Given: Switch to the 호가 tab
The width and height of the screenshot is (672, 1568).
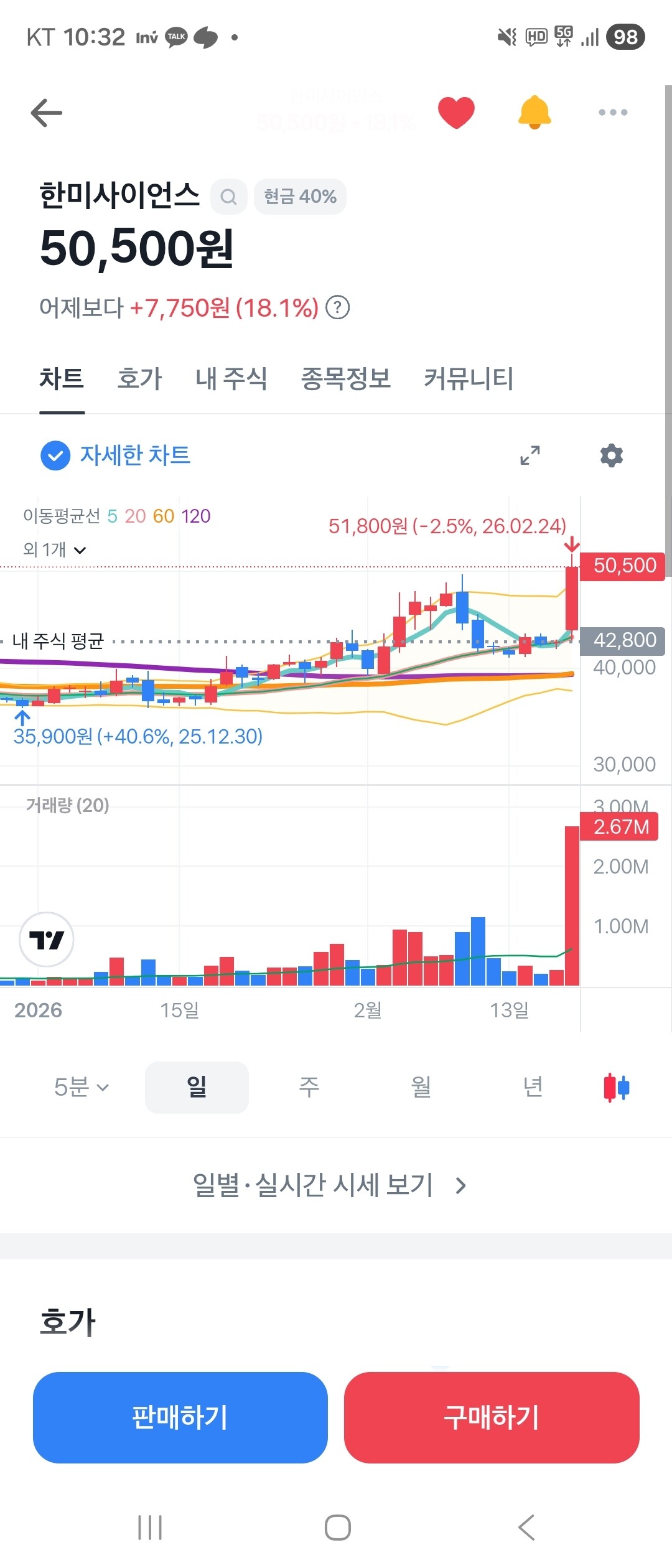Looking at the screenshot, I should point(140,378).
